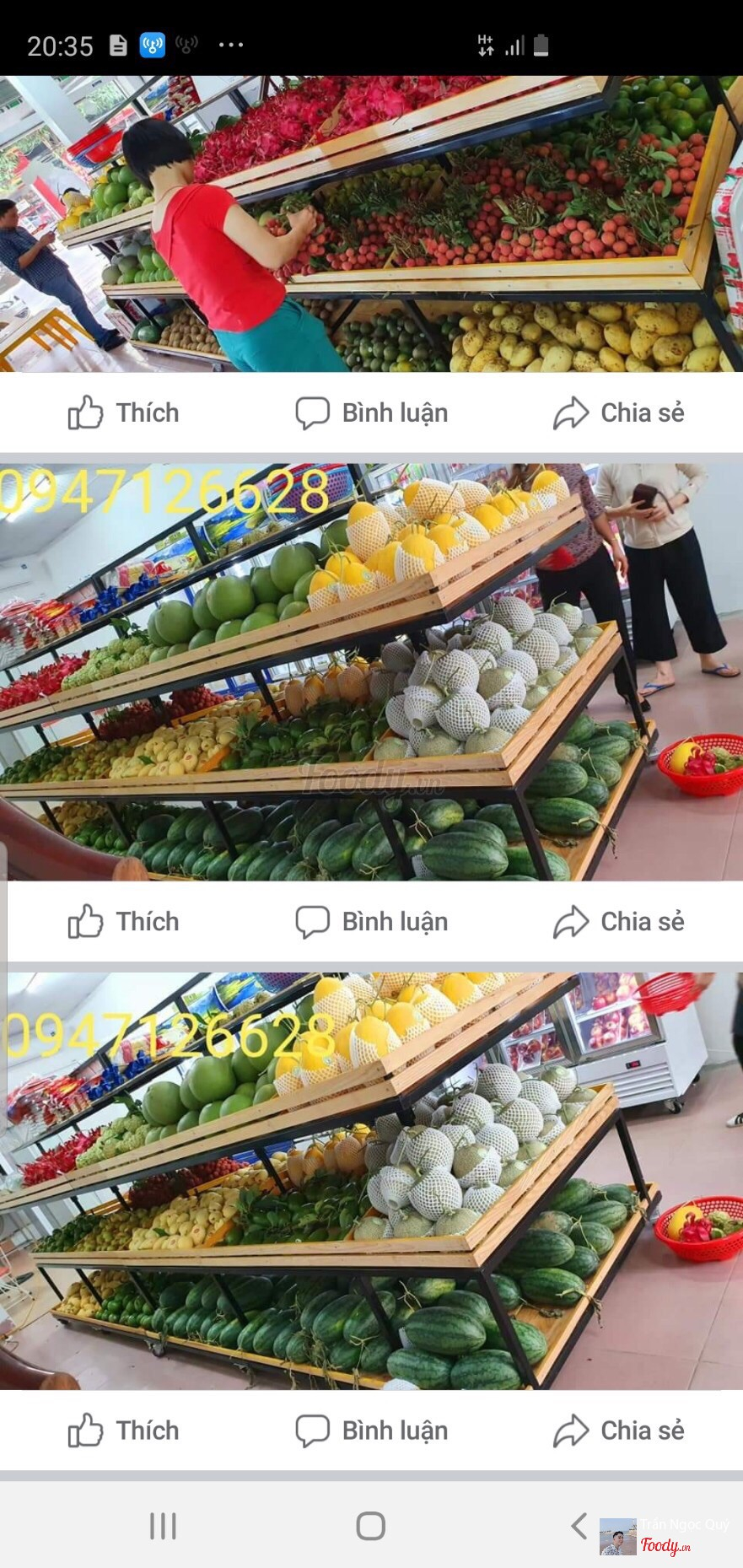Screen dimensions: 743x1568
Task: Comment on the fruit photo showing the fridge
Action: click(372, 1431)
